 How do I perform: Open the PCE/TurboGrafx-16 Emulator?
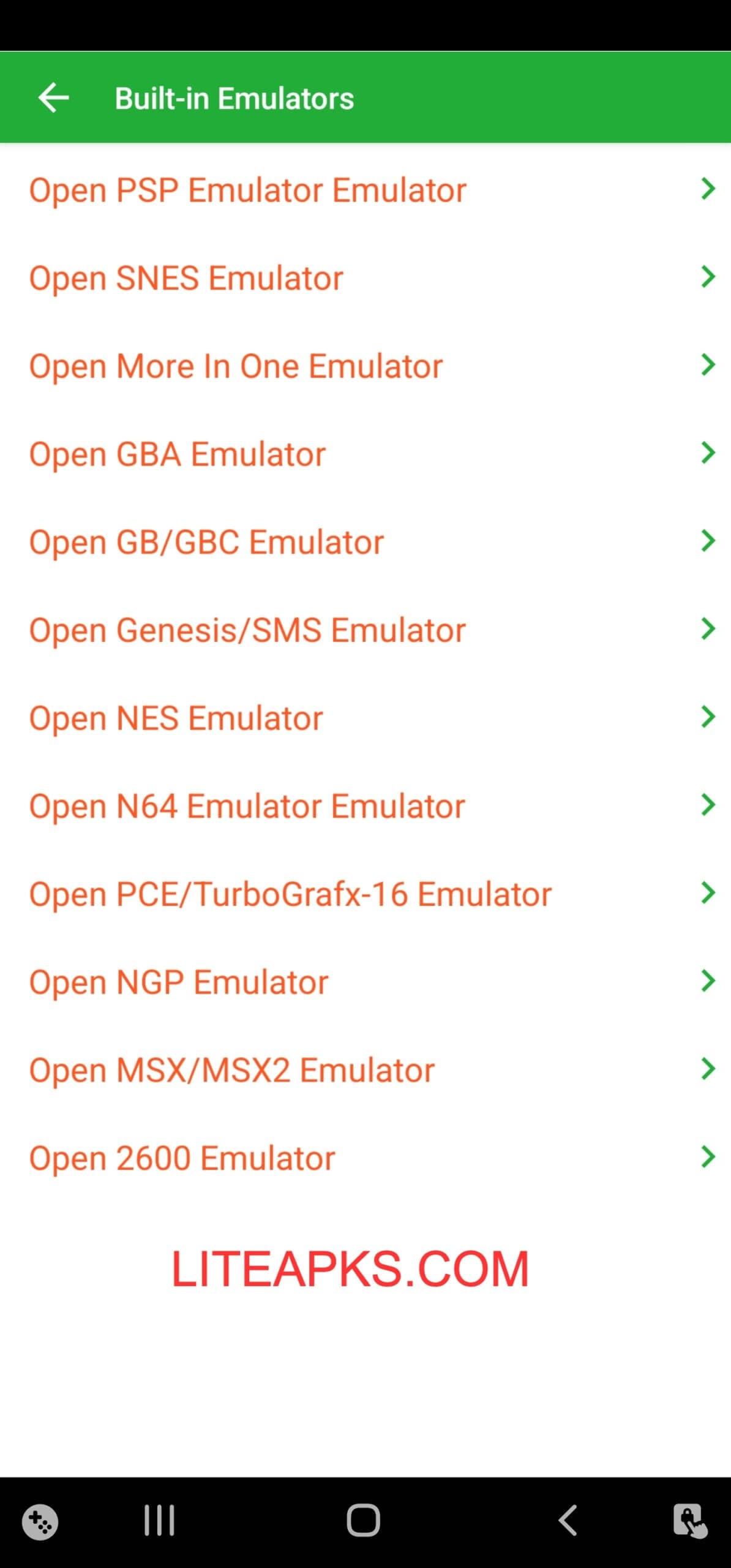pyautogui.click(x=290, y=893)
